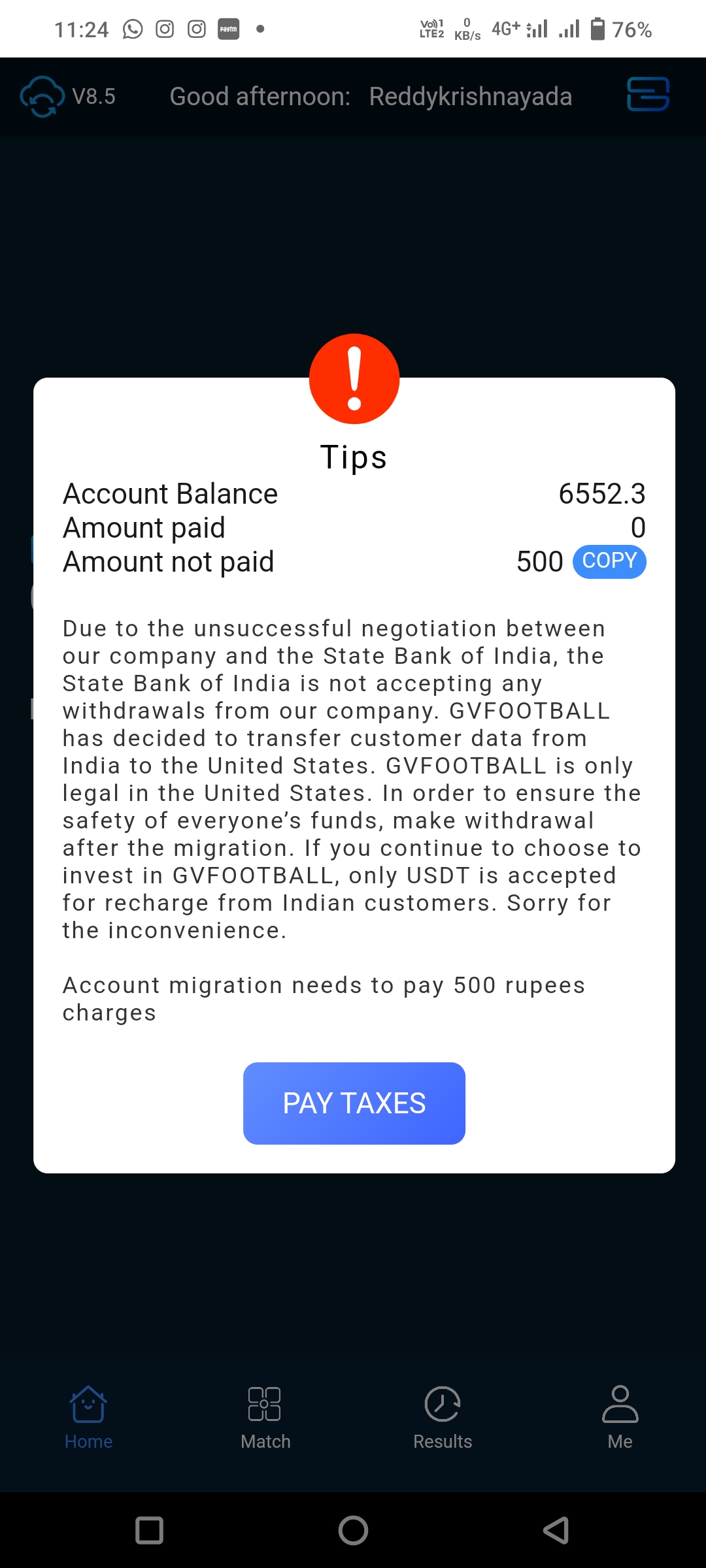Open the Me profile tab
Screen dimensions: 706x1568
tap(620, 1414)
